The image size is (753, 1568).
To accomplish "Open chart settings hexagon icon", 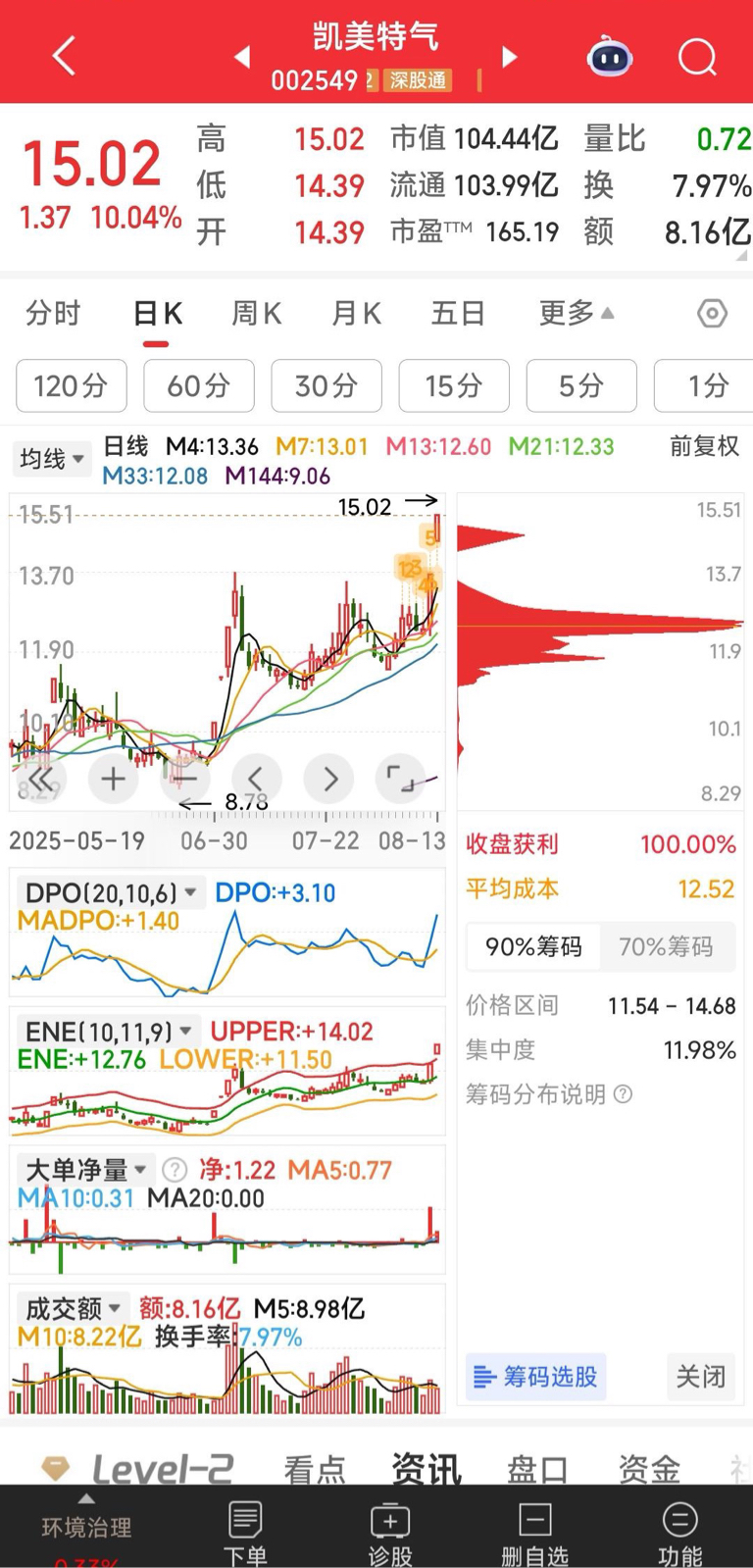I will [712, 314].
